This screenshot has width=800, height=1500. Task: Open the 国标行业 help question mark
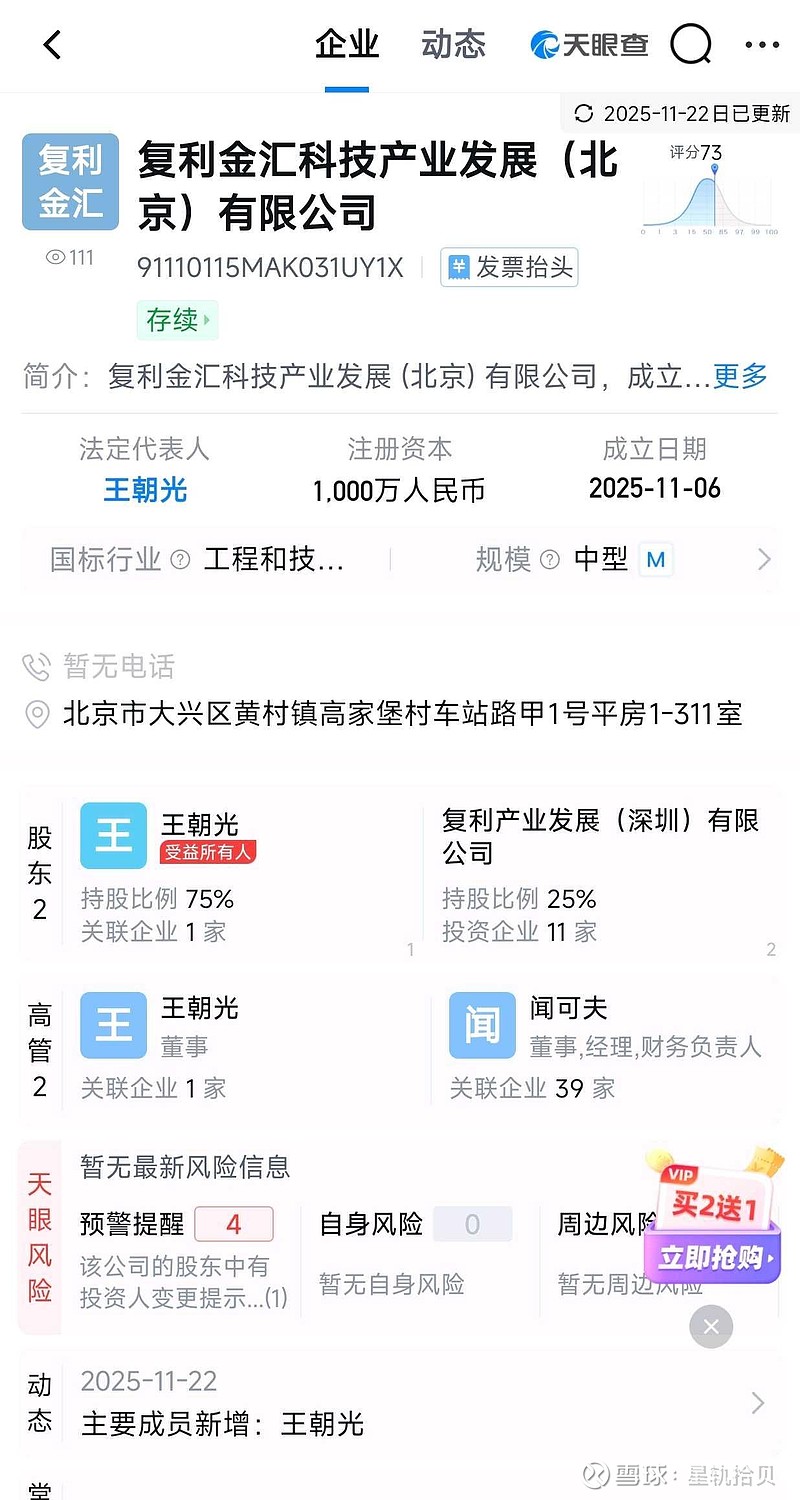tap(180, 560)
